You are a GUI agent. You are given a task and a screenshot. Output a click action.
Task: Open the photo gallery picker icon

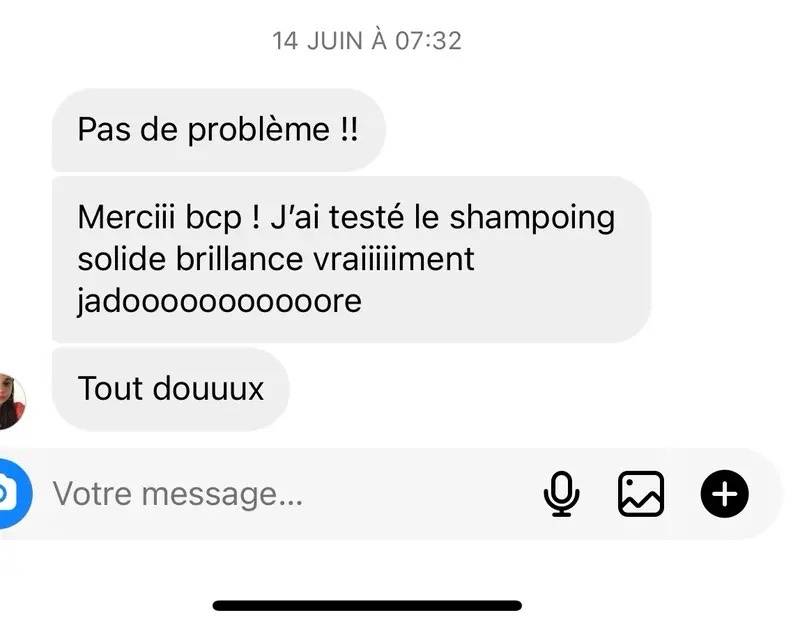(641, 494)
